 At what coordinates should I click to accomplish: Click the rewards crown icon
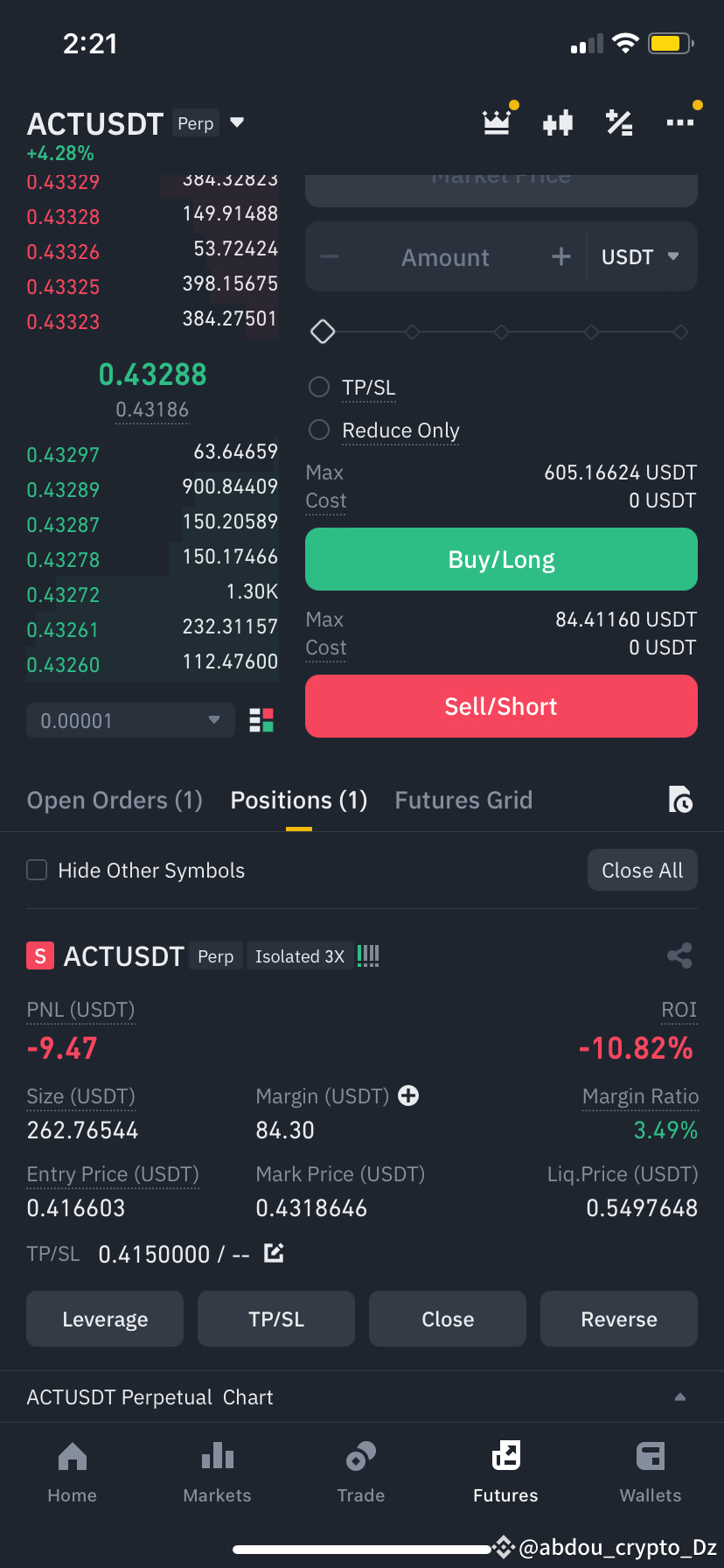[x=496, y=122]
